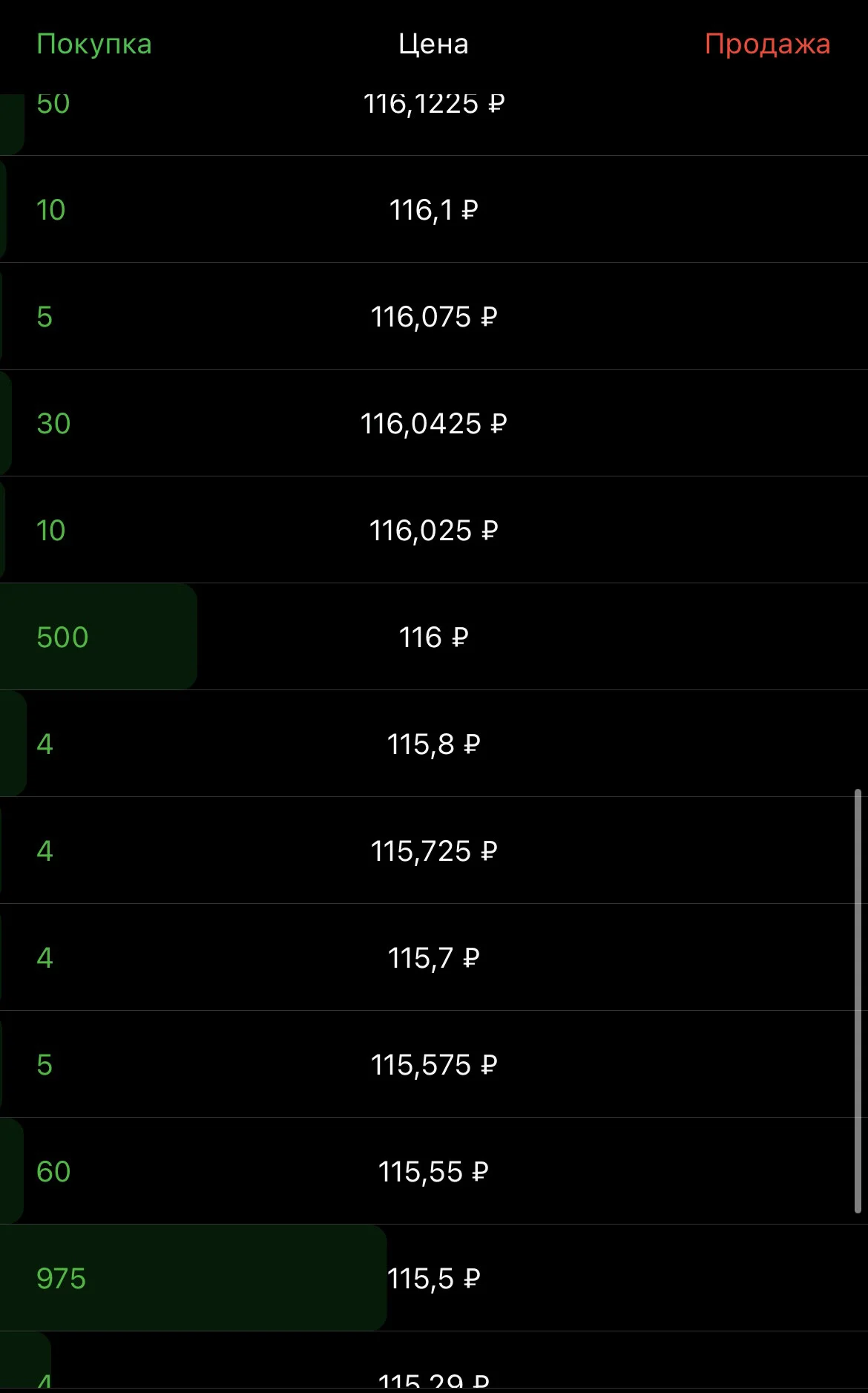Pick the 115,725 ₽ price row
The height and width of the screenshot is (1393, 868).
(434, 850)
